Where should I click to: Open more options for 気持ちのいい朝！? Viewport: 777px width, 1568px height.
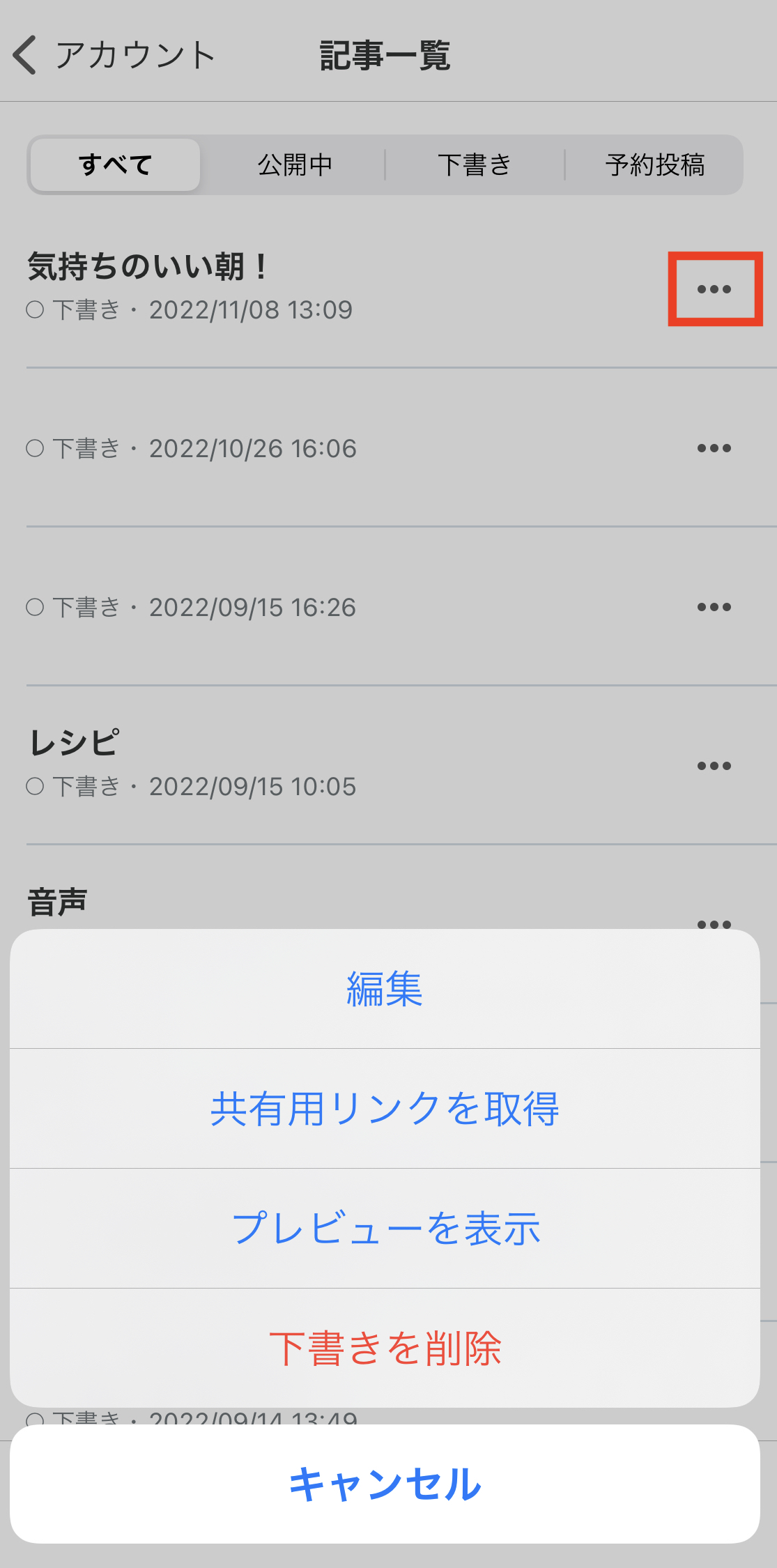pyautogui.click(x=714, y=289)
